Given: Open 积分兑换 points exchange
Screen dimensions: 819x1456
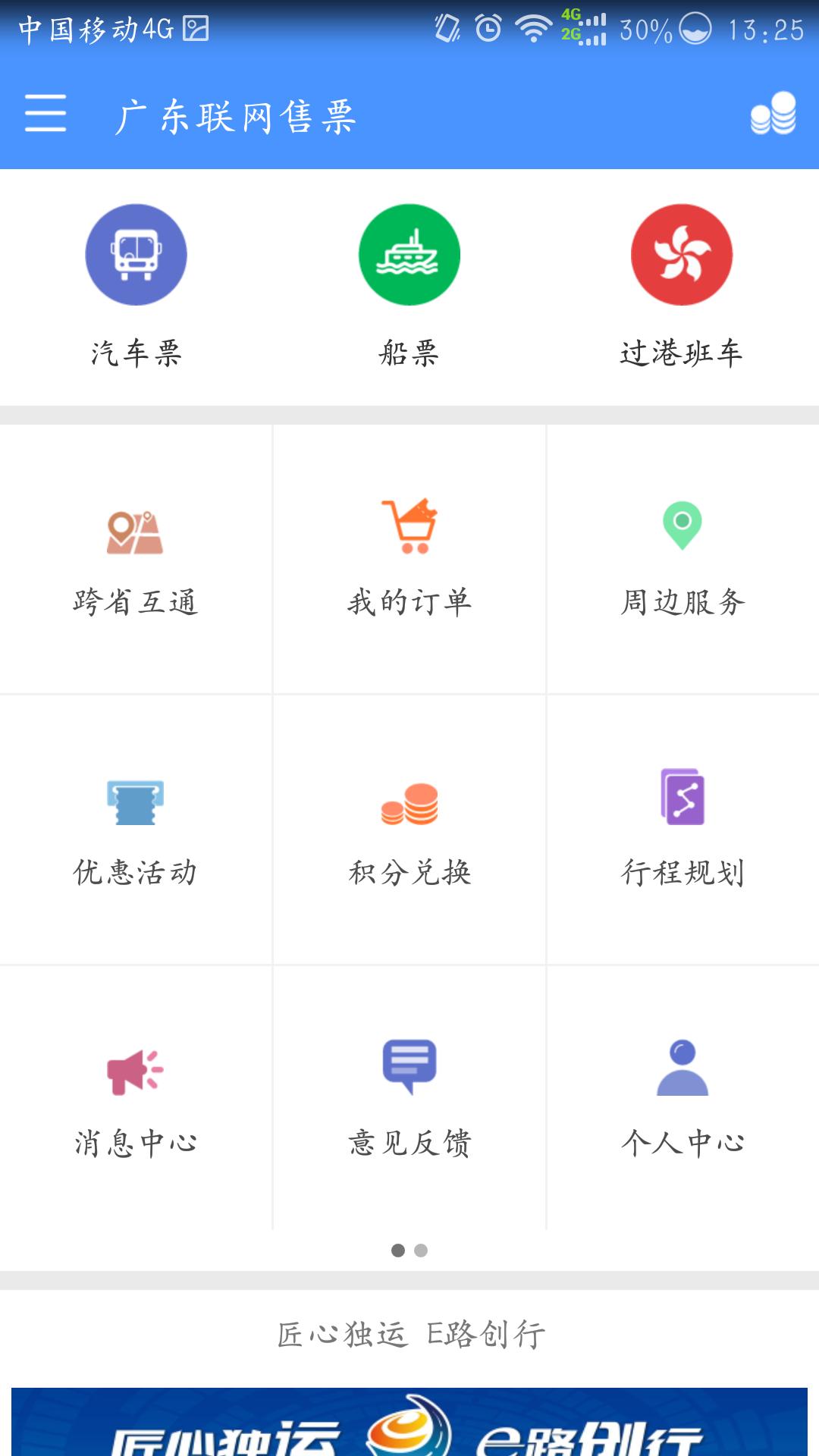Looking at the screenshot, I should point(409,830).
